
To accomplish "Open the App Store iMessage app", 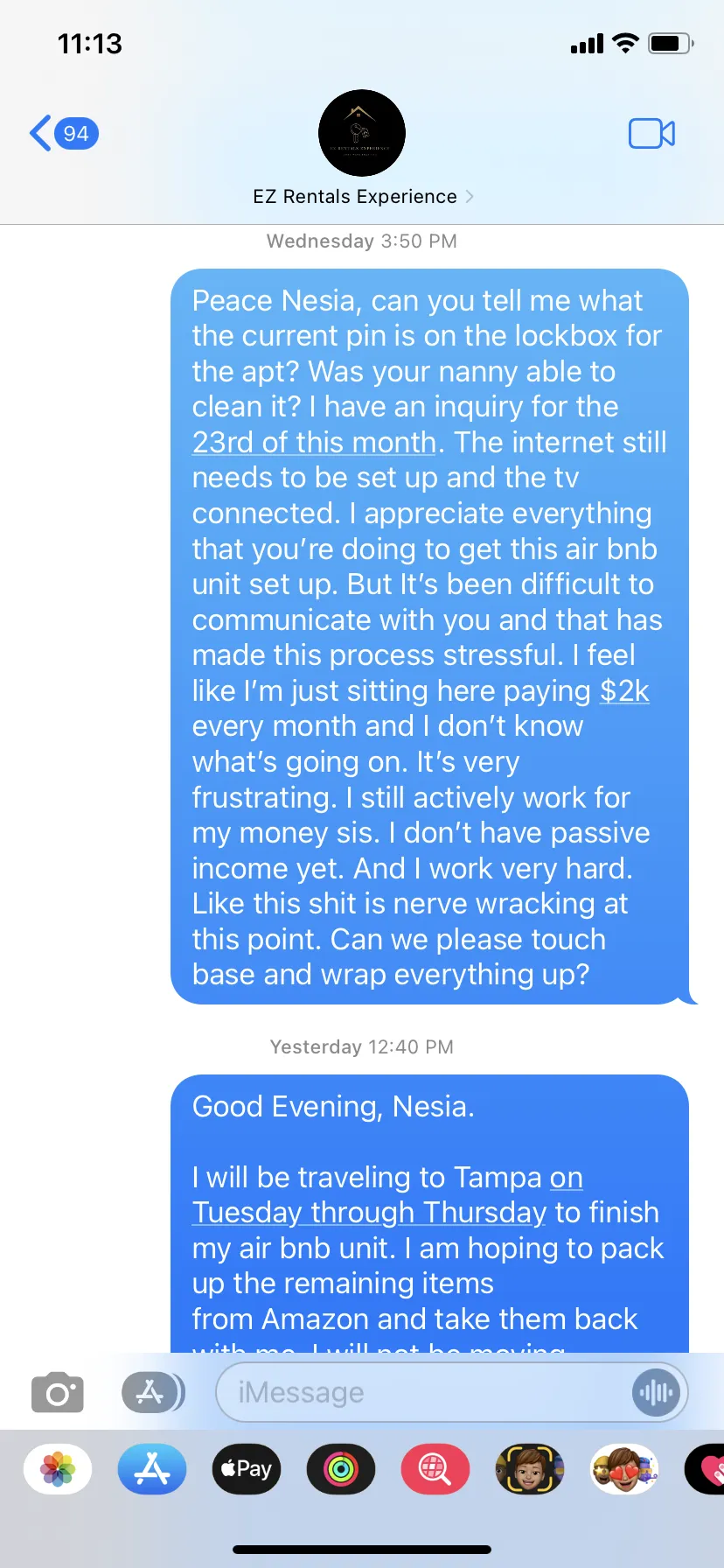I will [x=152, y=1469].
